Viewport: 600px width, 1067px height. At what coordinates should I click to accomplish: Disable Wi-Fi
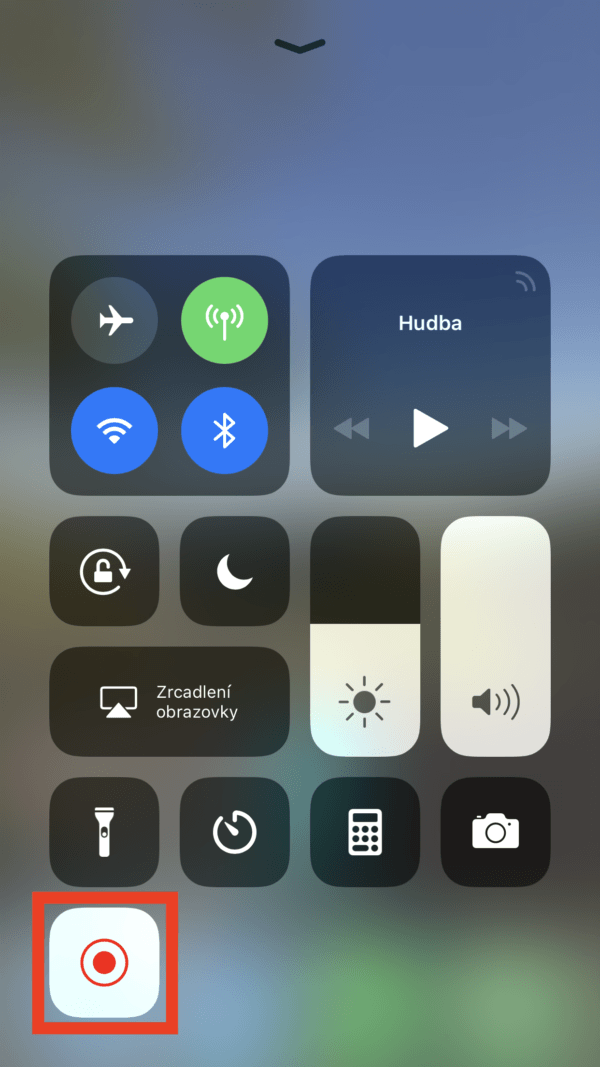coord(114,430)
